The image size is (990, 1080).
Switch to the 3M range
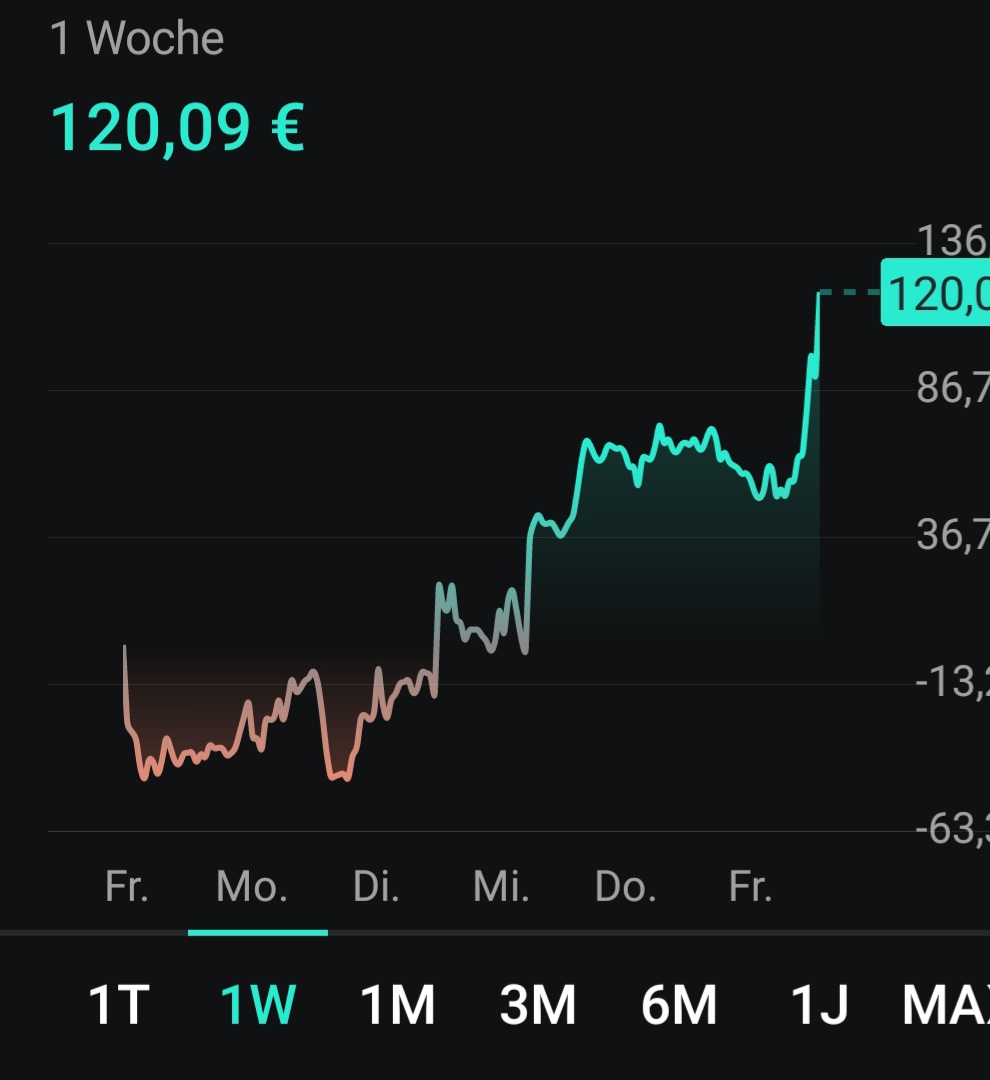538,1005
